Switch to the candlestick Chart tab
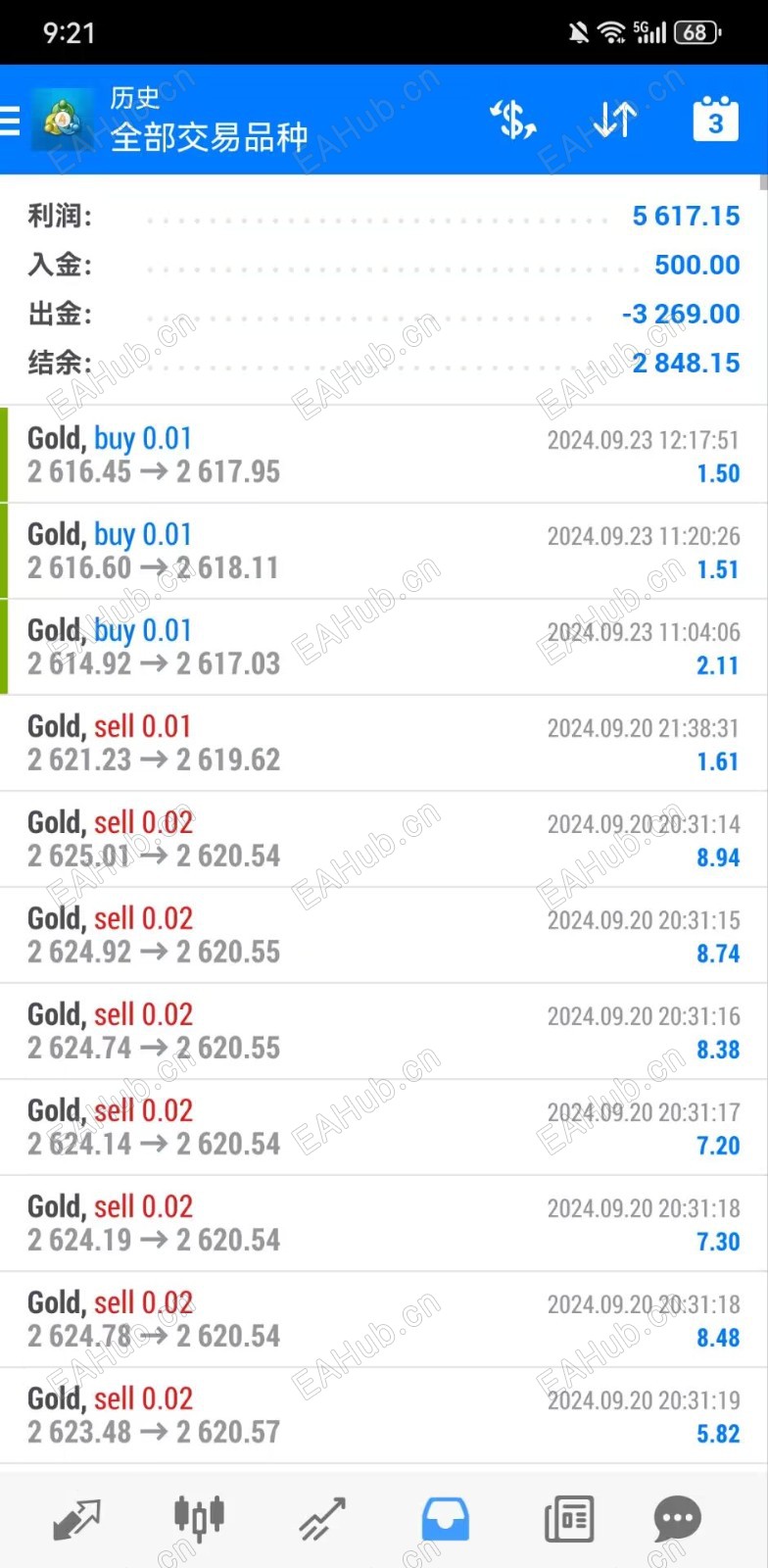 click(x=199, y=1519)
